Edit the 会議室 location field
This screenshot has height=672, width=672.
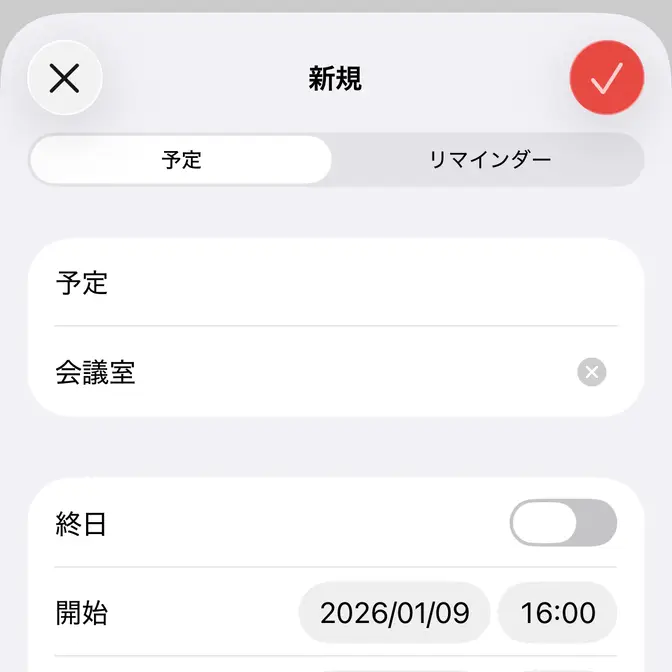(300, 373)
